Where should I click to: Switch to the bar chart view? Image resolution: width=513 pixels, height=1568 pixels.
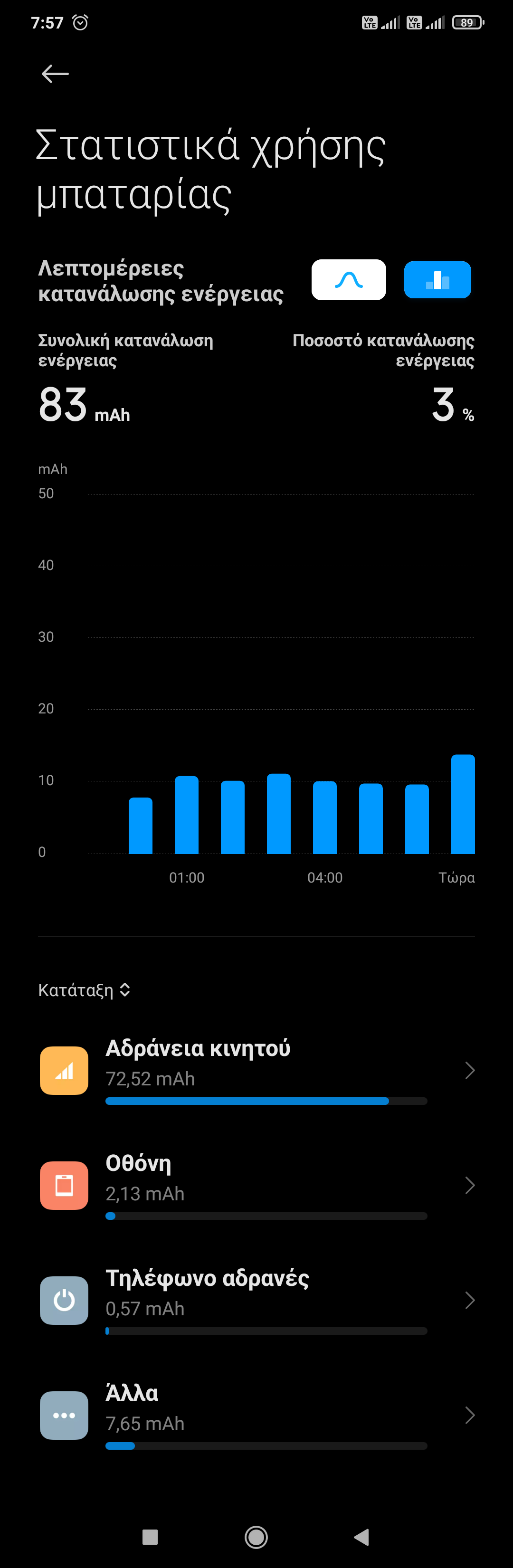point(437,280)
